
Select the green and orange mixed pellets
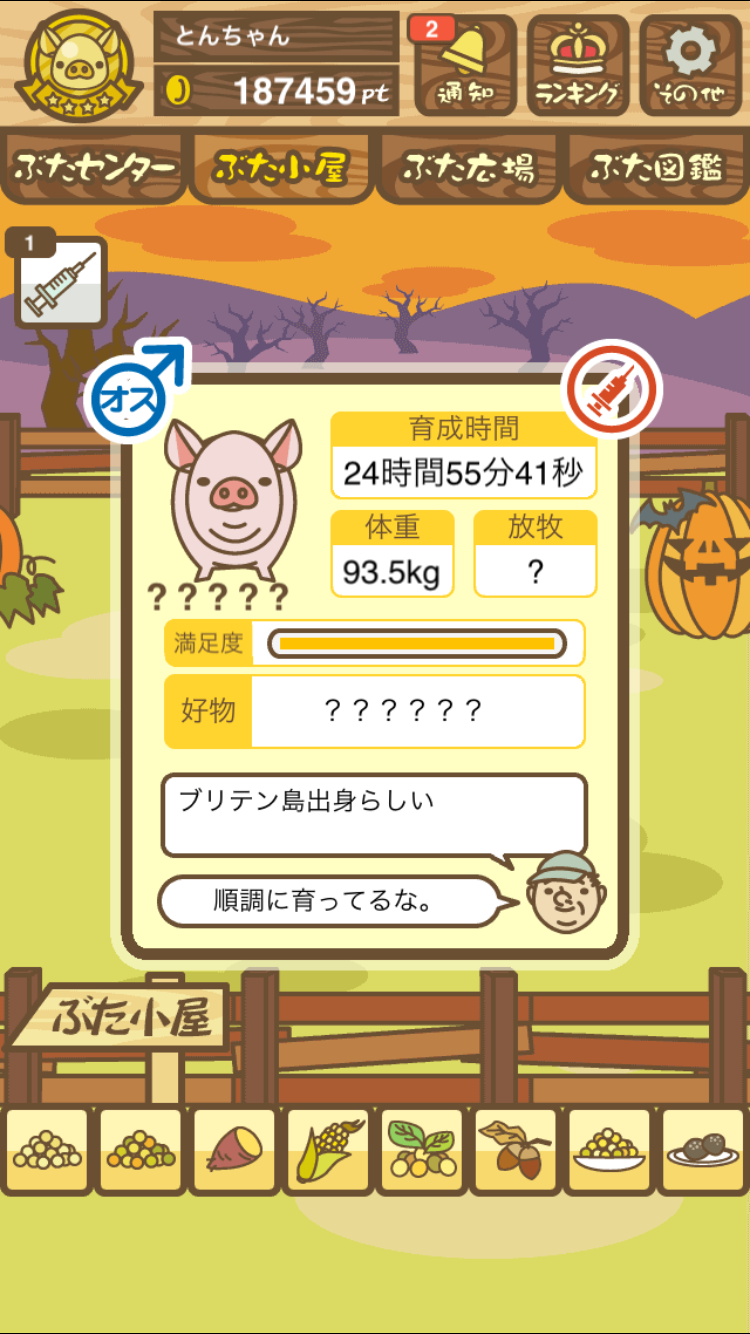pos(141,1150)
